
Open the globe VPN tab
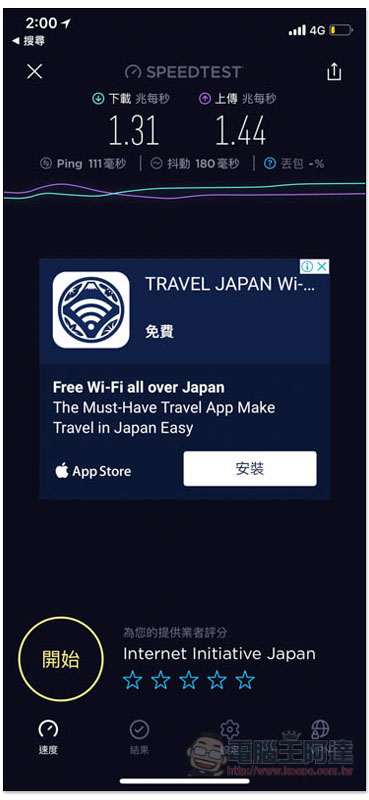pyautogui.click(x=320, y=730)
